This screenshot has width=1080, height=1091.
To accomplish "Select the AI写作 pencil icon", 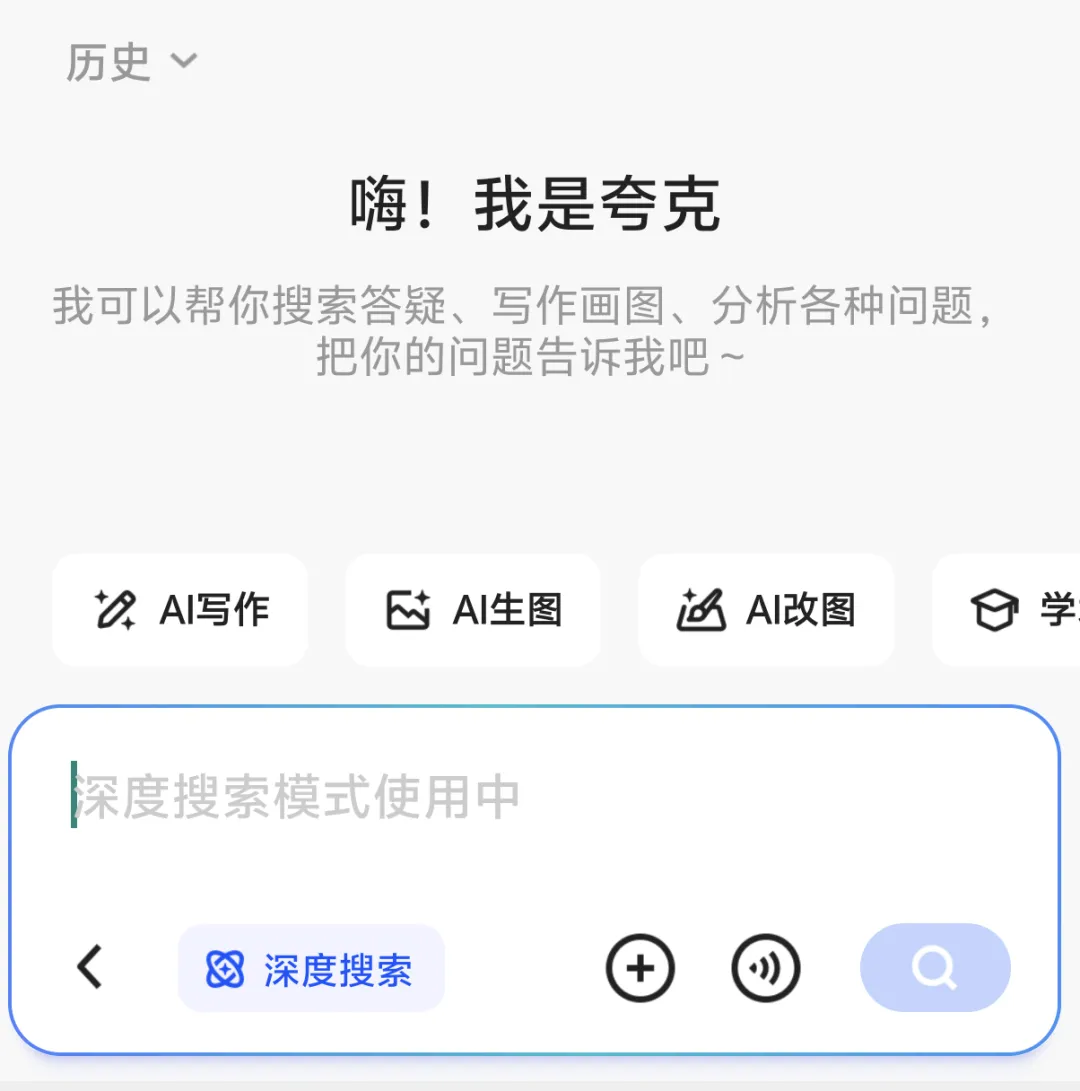I will point(118,610).
